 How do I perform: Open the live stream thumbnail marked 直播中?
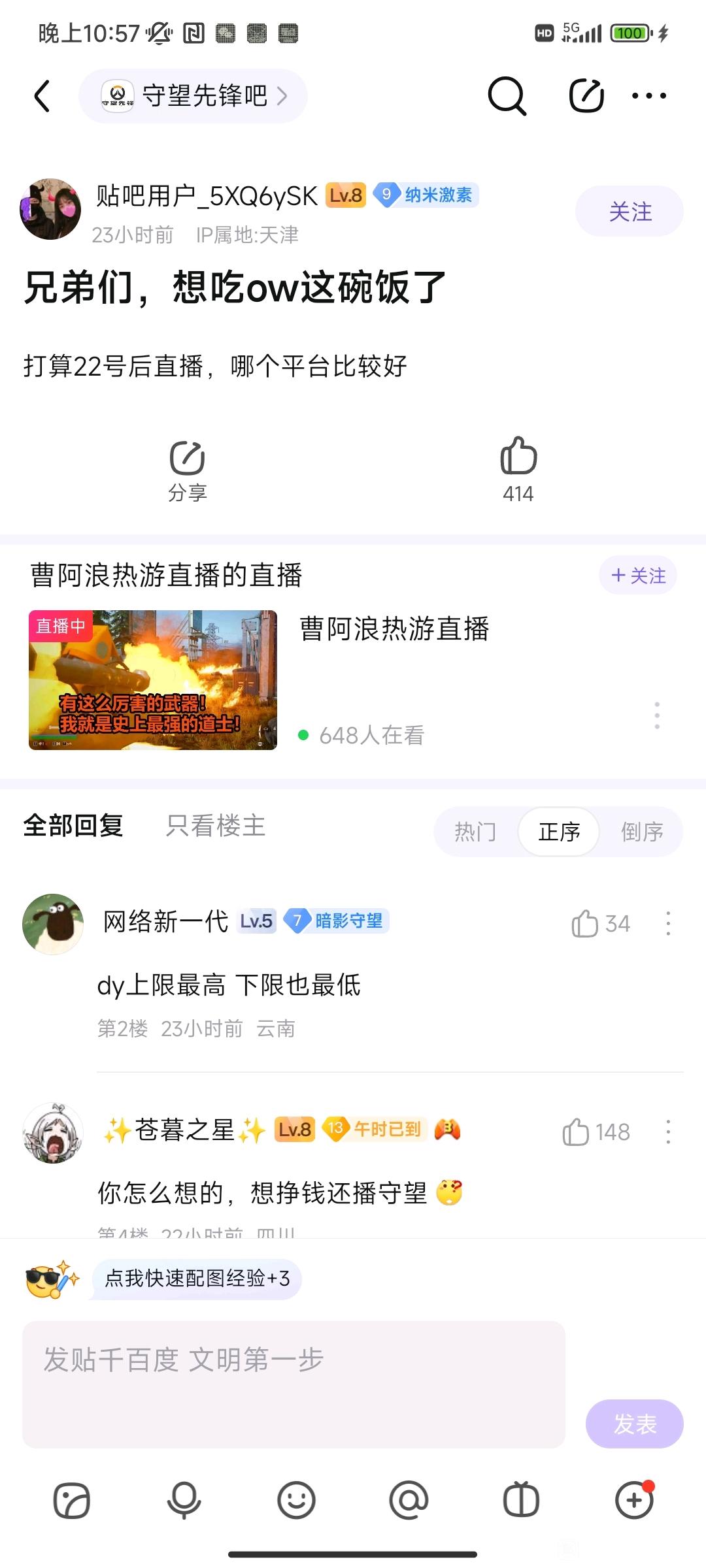tap(153, 680)
